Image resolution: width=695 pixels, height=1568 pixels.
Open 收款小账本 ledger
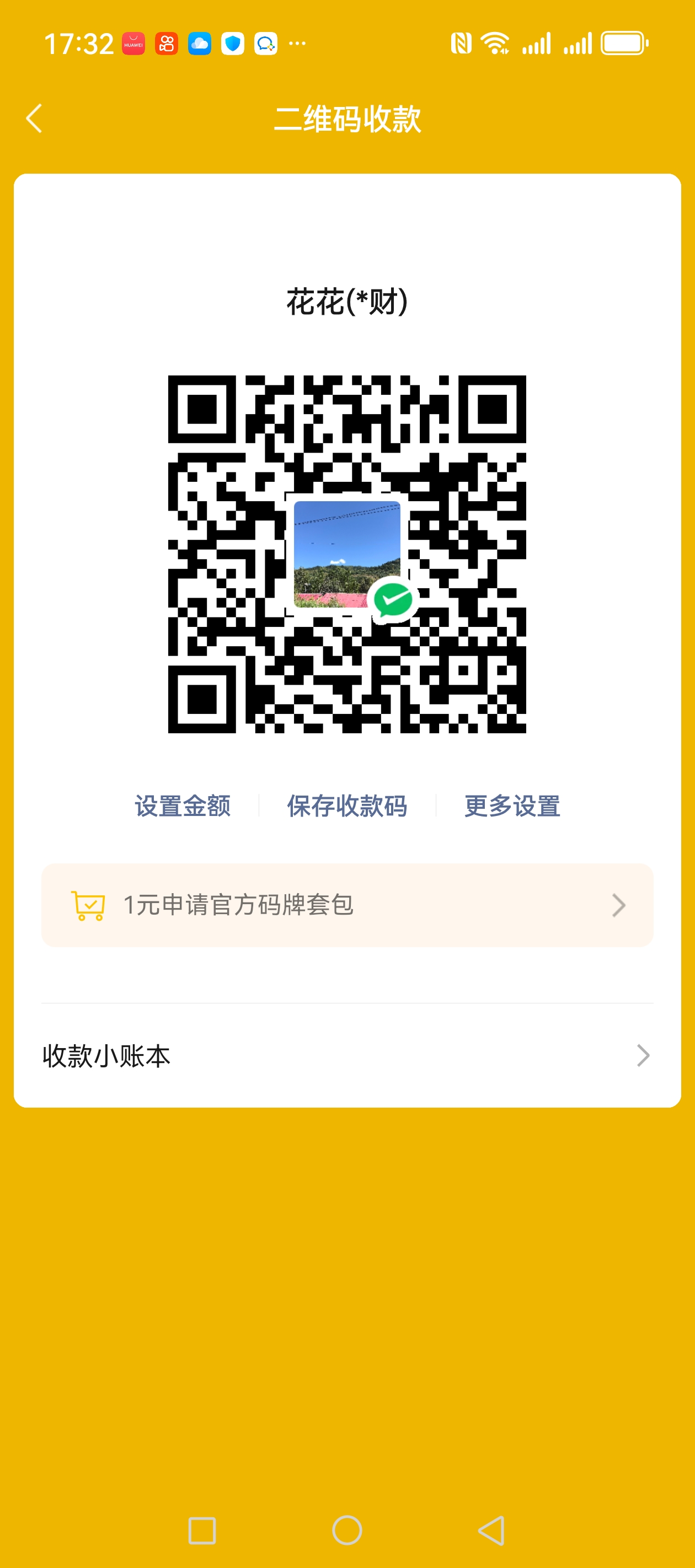(347, 1055)
